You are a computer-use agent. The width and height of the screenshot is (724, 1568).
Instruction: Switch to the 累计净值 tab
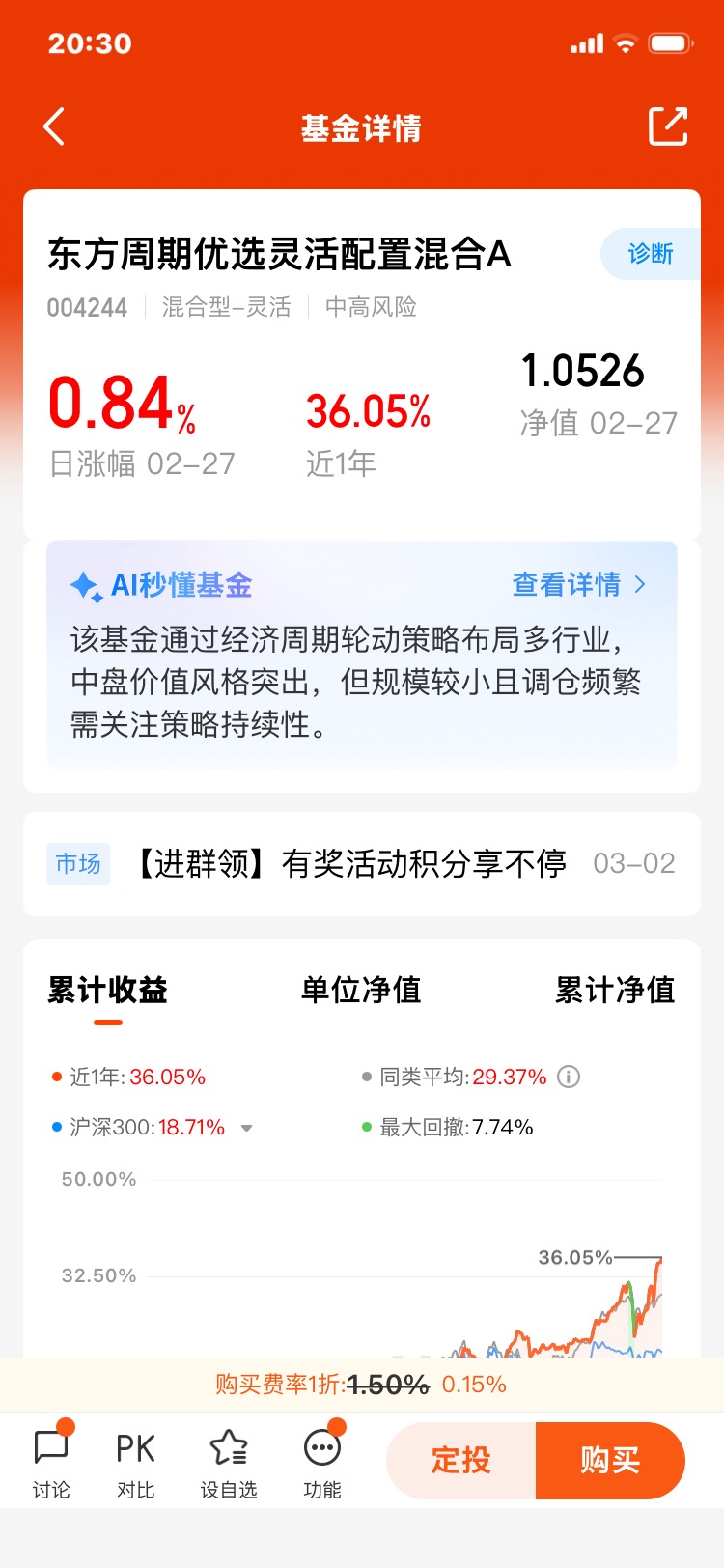(x=615, y=990)
